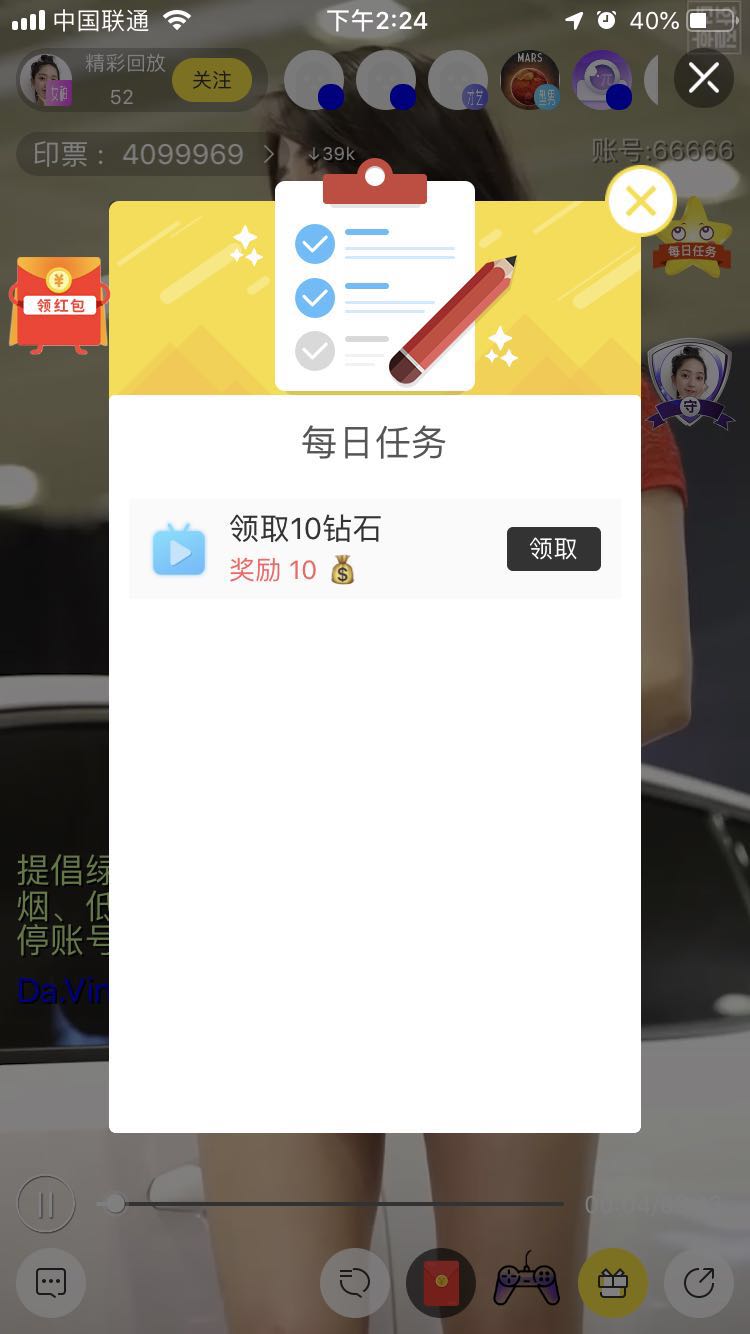Viewport: 750px width, 1334px height.
Task: Open the 每日任务 star icon
Action: 692,238
